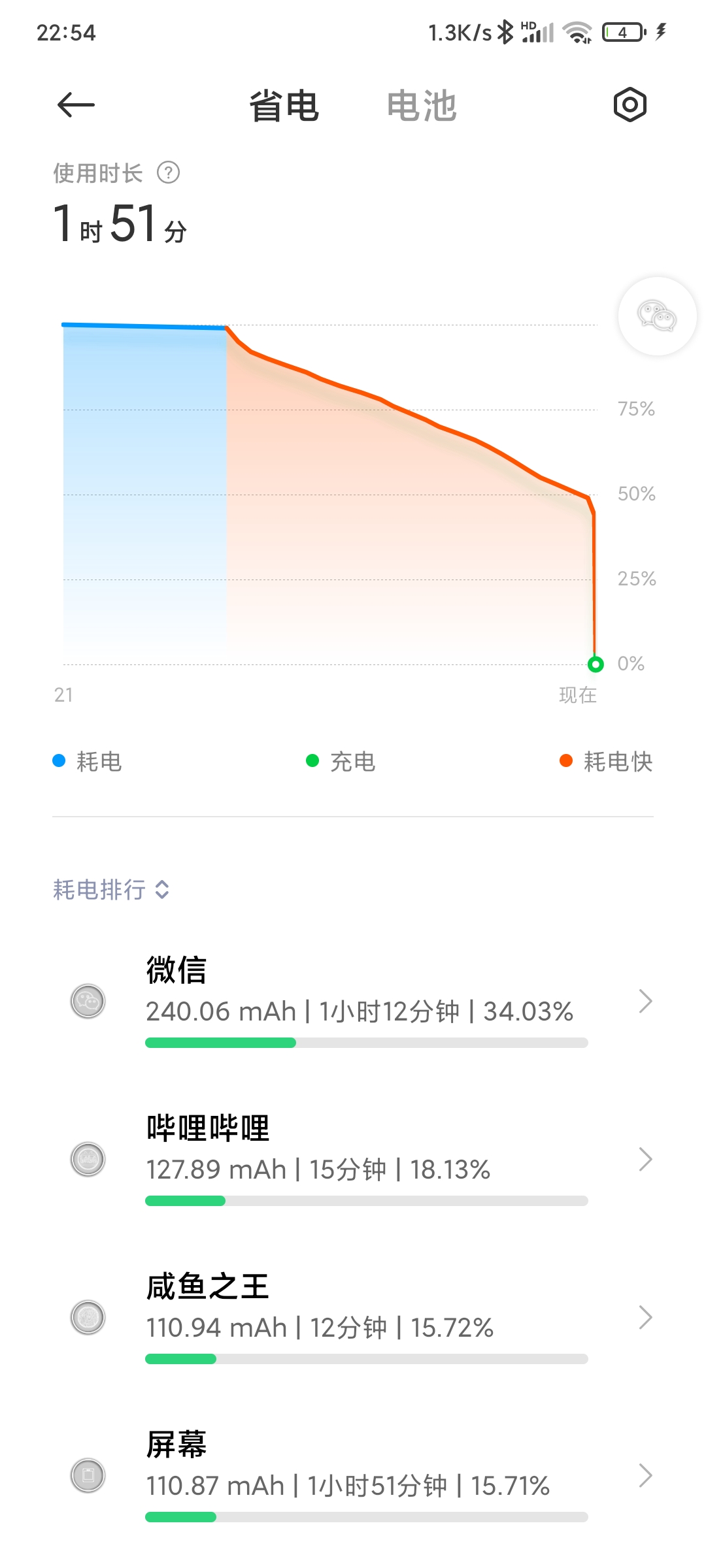View 哔哩哔哩 battery consumption details

click(353, 1159)
